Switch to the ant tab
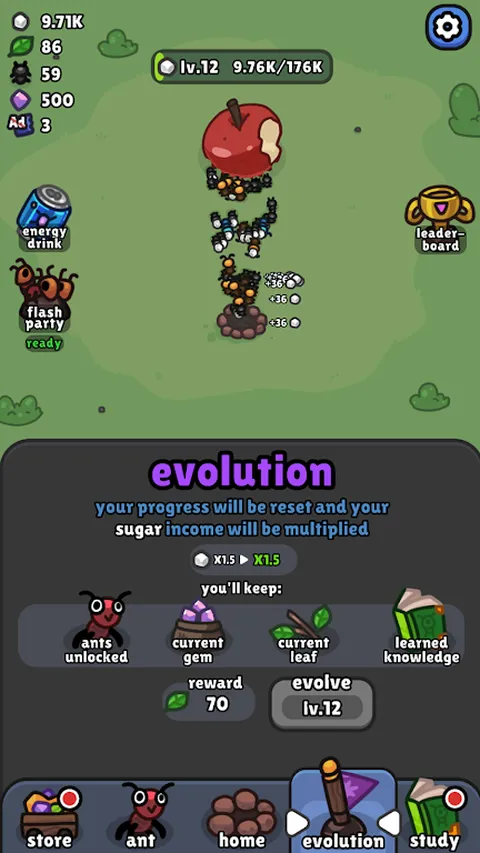The height and width of the screenshot is (853, 480). click(x=141, y=816)
